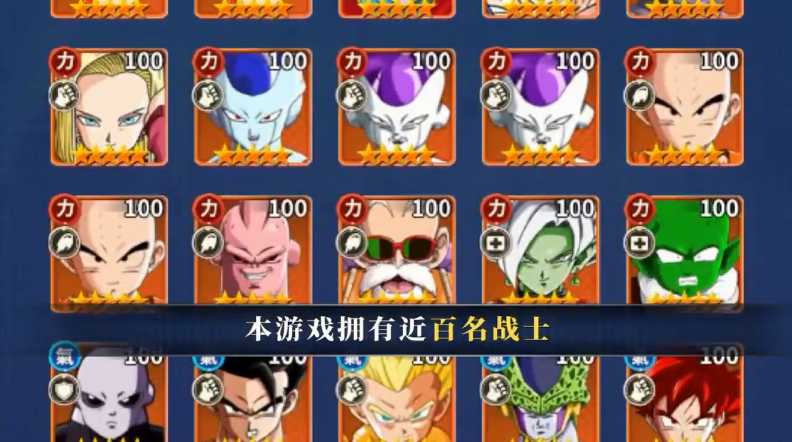This screenshot has height=442, width=792.
Task: Select the blue-headed Frost character card
Action: pyautogui.click(x=252, y=108)
